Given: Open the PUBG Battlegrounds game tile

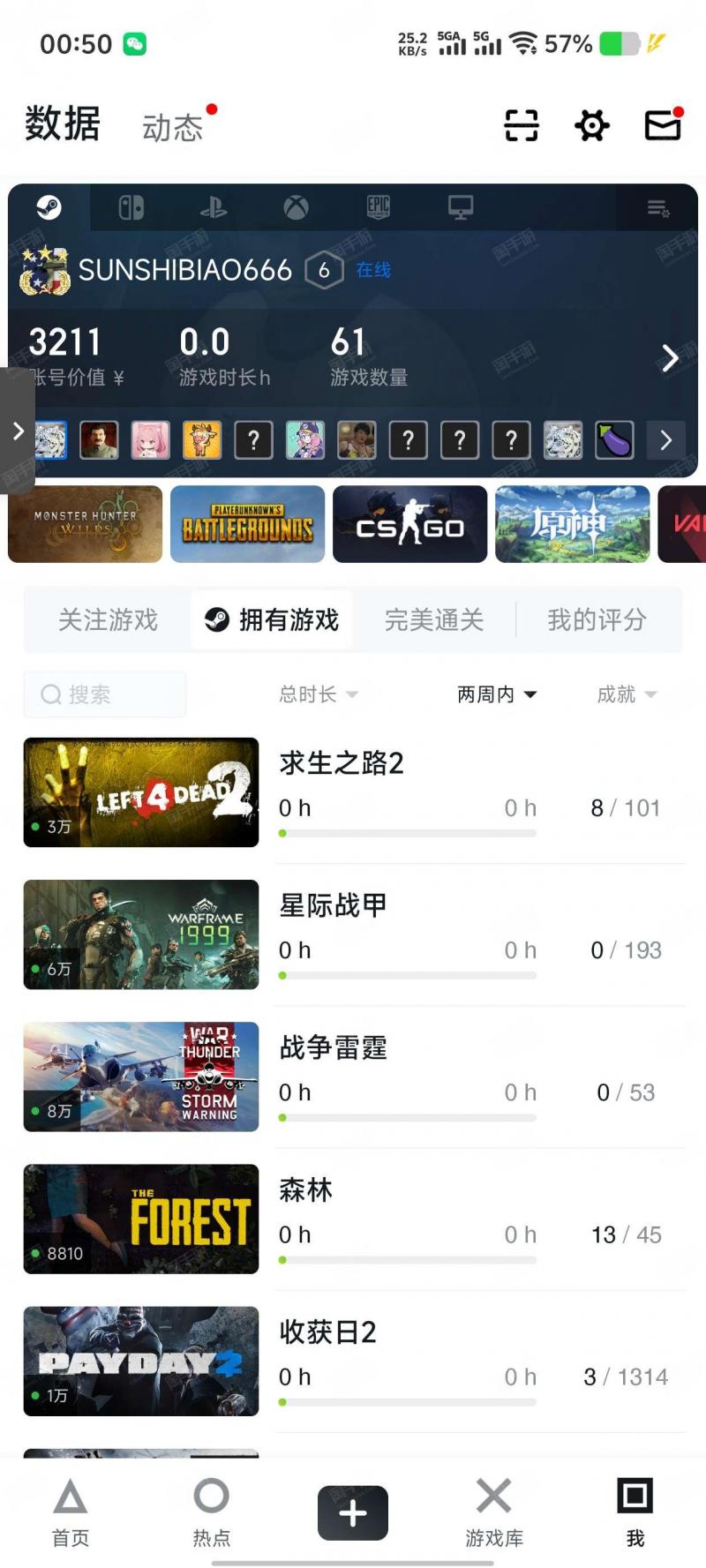Looking at the screenshot, I should [x=247, y=524].
